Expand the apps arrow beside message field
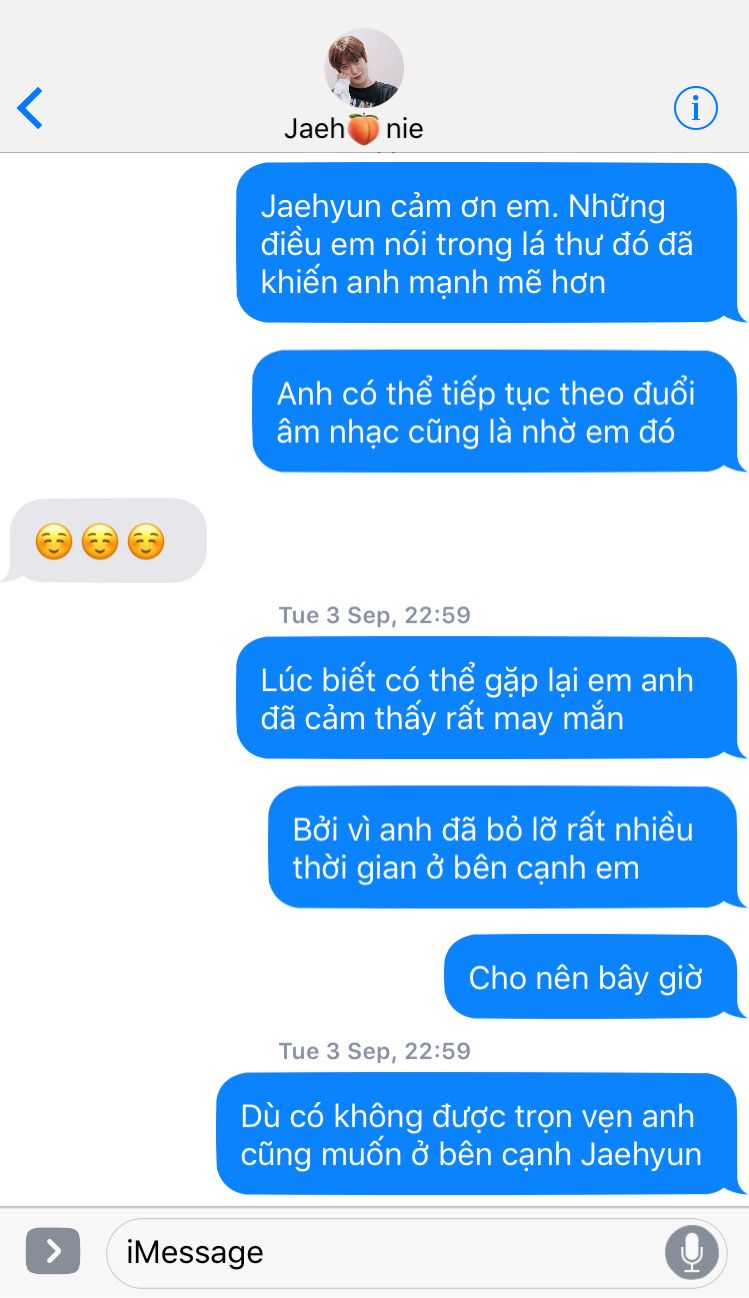The width and height of the screenshot is (749, 1298). pyautogui.click(x=53, y=1251)
